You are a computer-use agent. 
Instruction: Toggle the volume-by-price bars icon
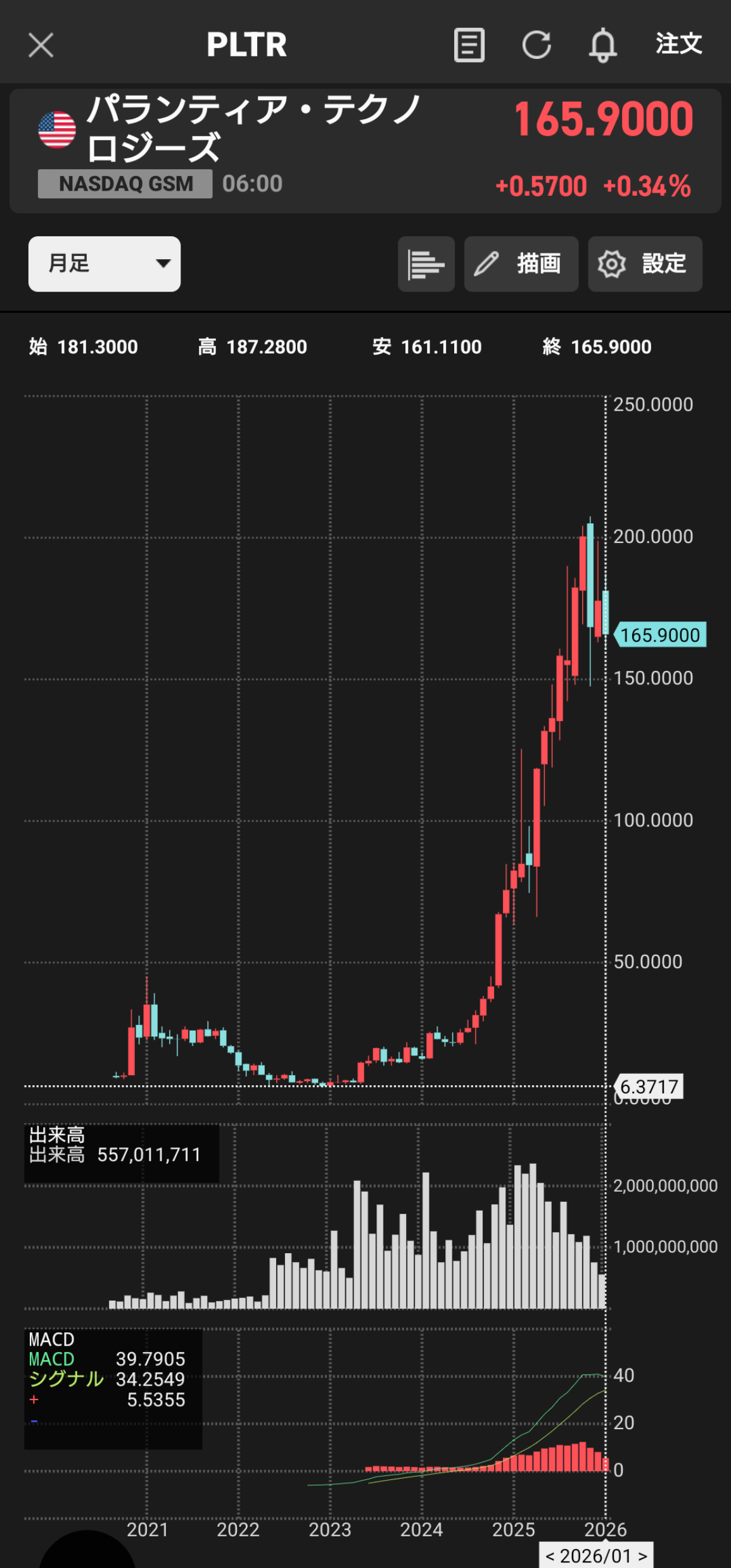426,264
